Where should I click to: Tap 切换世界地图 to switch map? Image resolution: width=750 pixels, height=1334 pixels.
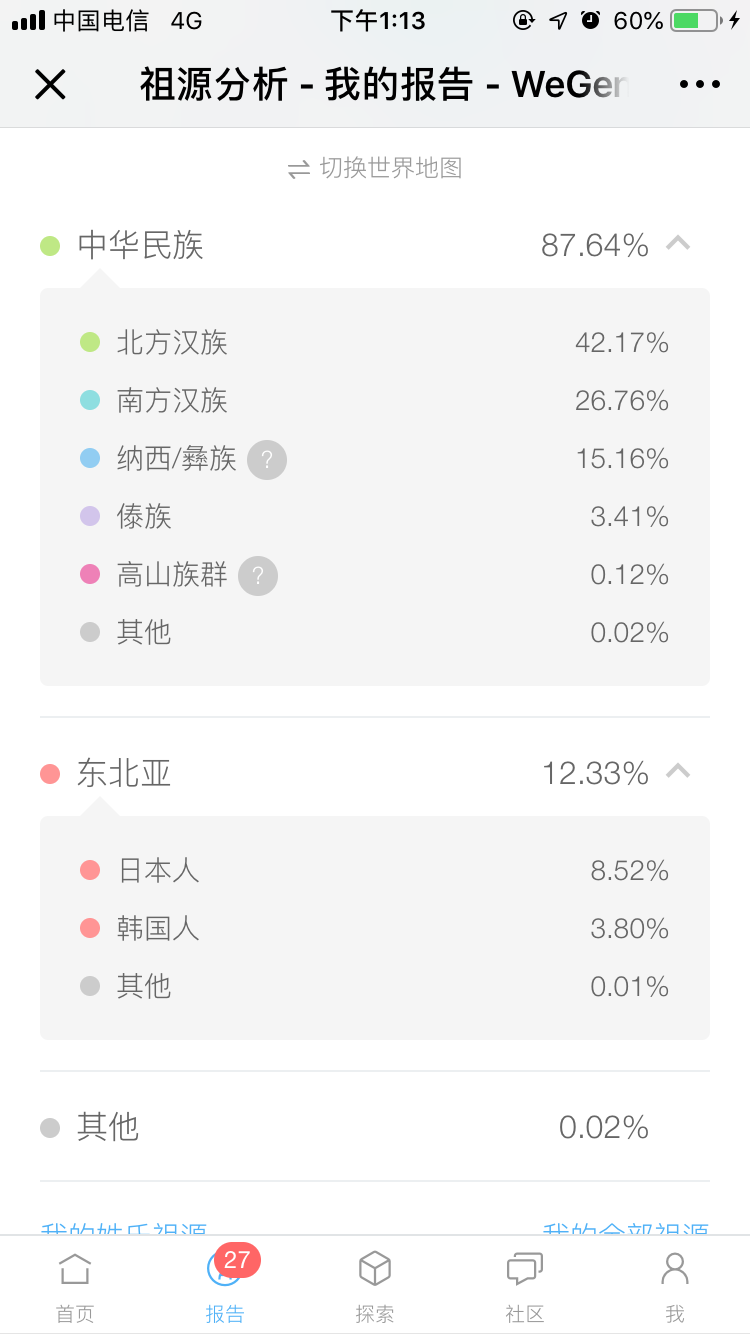point(375,168)
